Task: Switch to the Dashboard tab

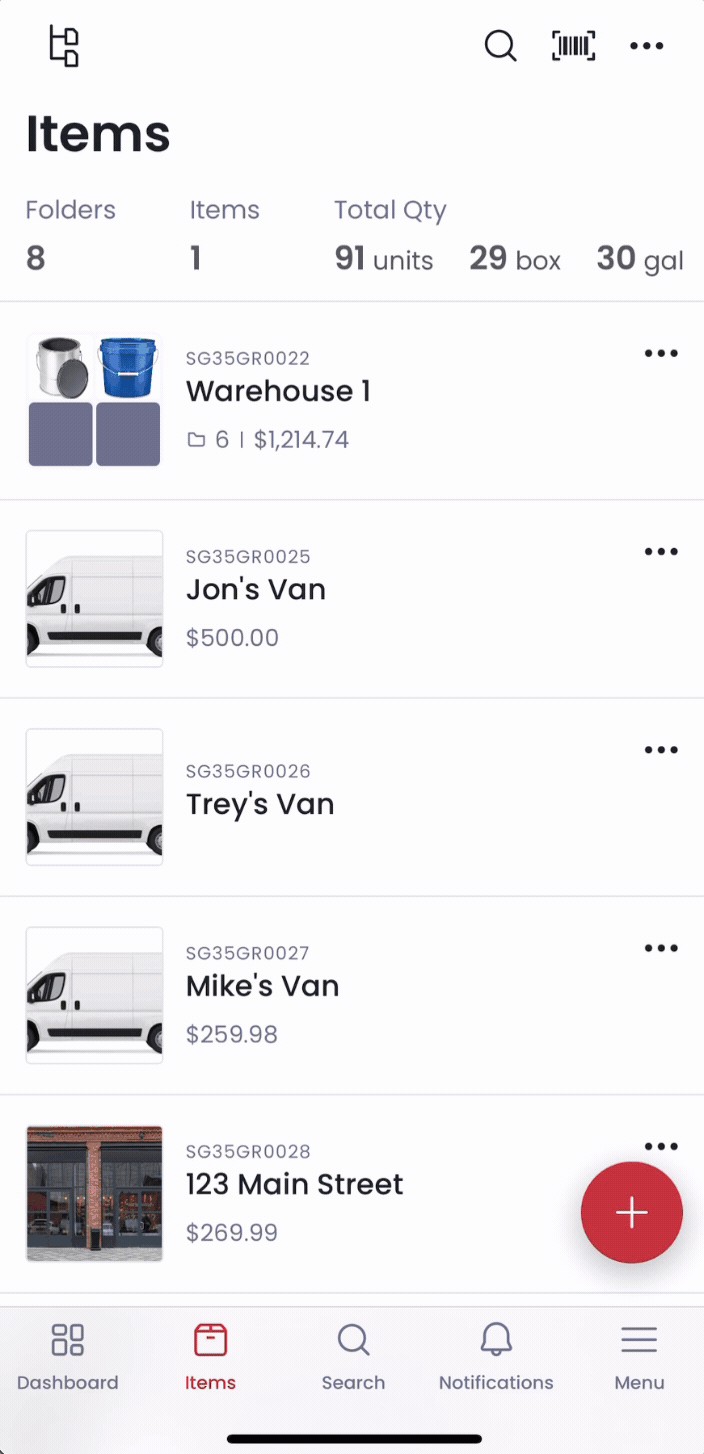Action: [67, 1356]
